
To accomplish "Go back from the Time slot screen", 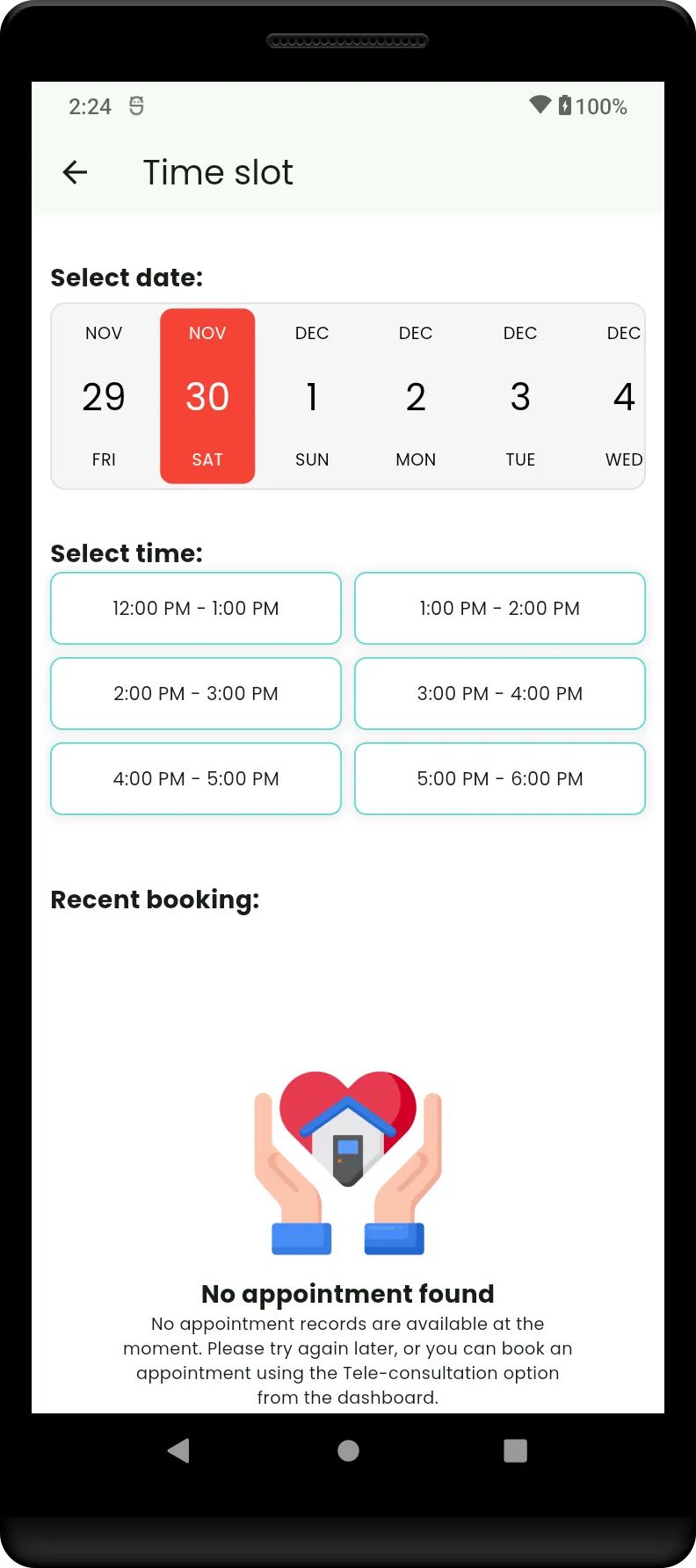I will click(76, 172).
